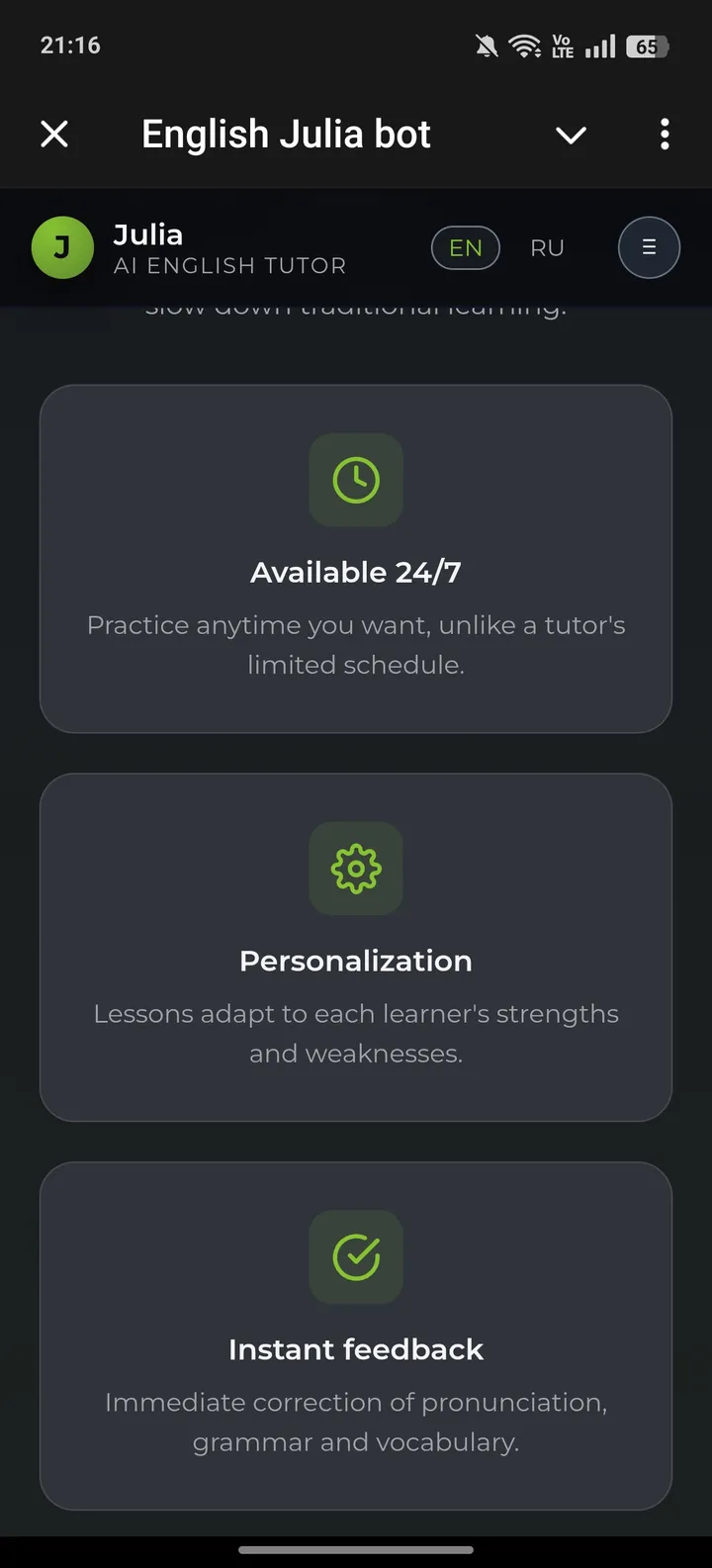Expand the chevron dropdown in the header
This screenshot has height=1568, width=712.
(571, 135)
